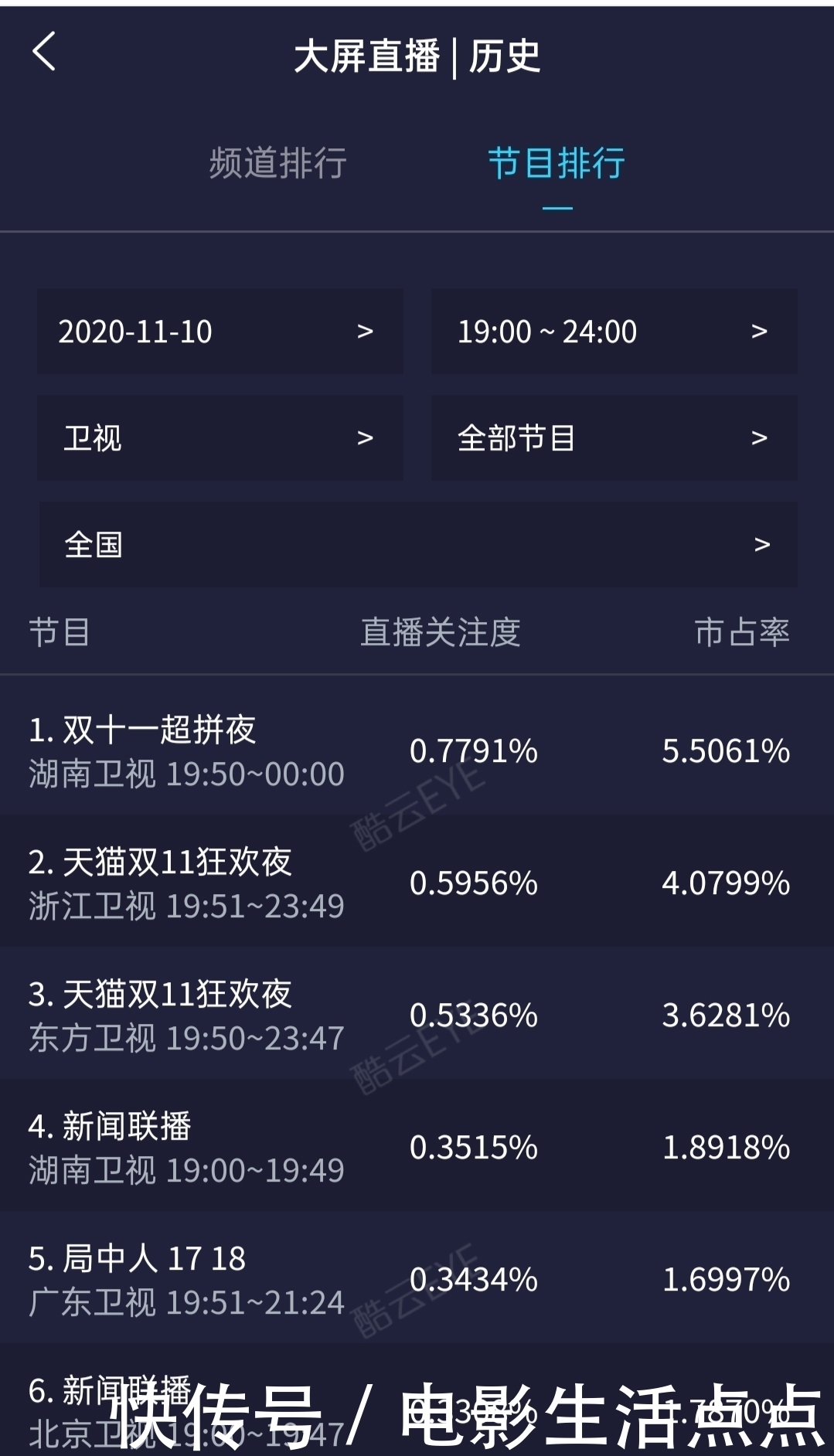Open the date selector showing 2020-11-10
Screen dimensions: 834x1456
point(193,332)
